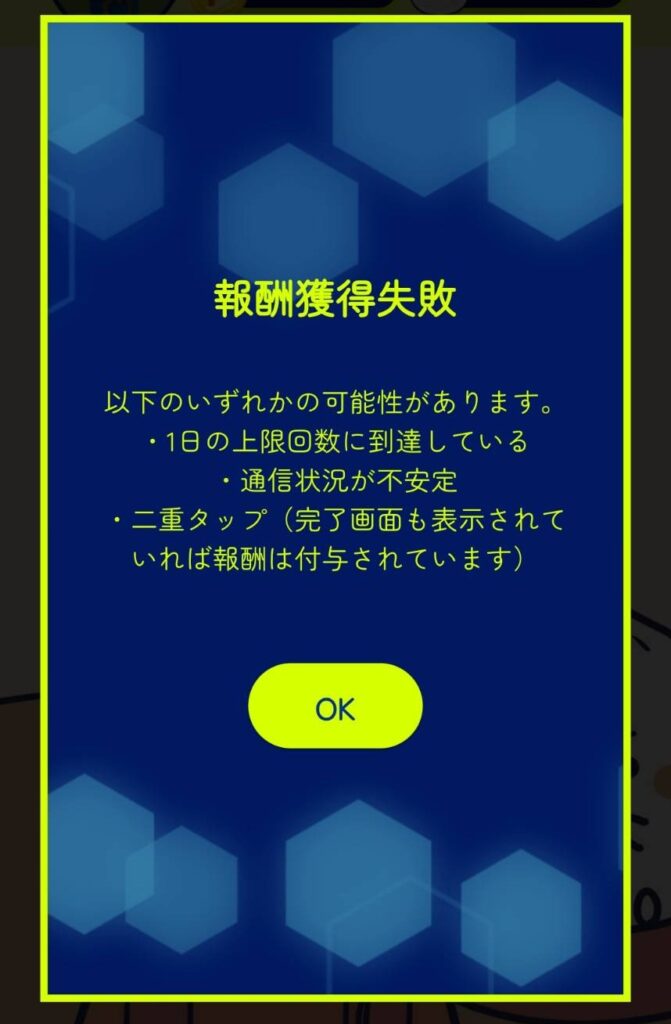Dismiss the failed reward dialog with OK
The width and height of the screenshot is (671, 1024).
click(335, 706)
